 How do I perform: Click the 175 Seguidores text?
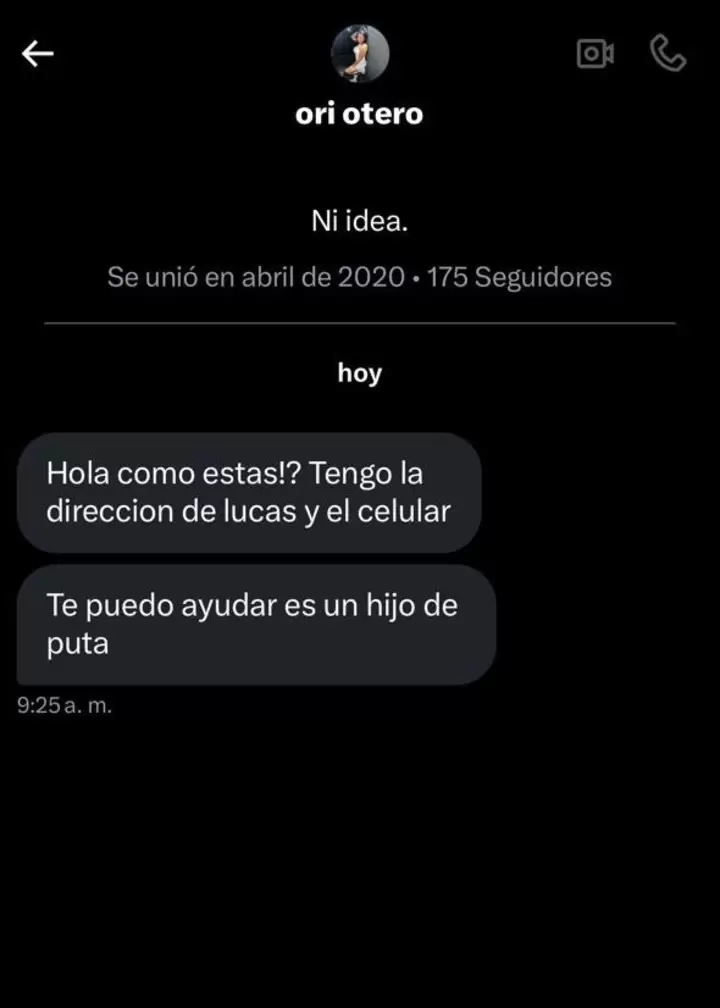pos(518,278)
